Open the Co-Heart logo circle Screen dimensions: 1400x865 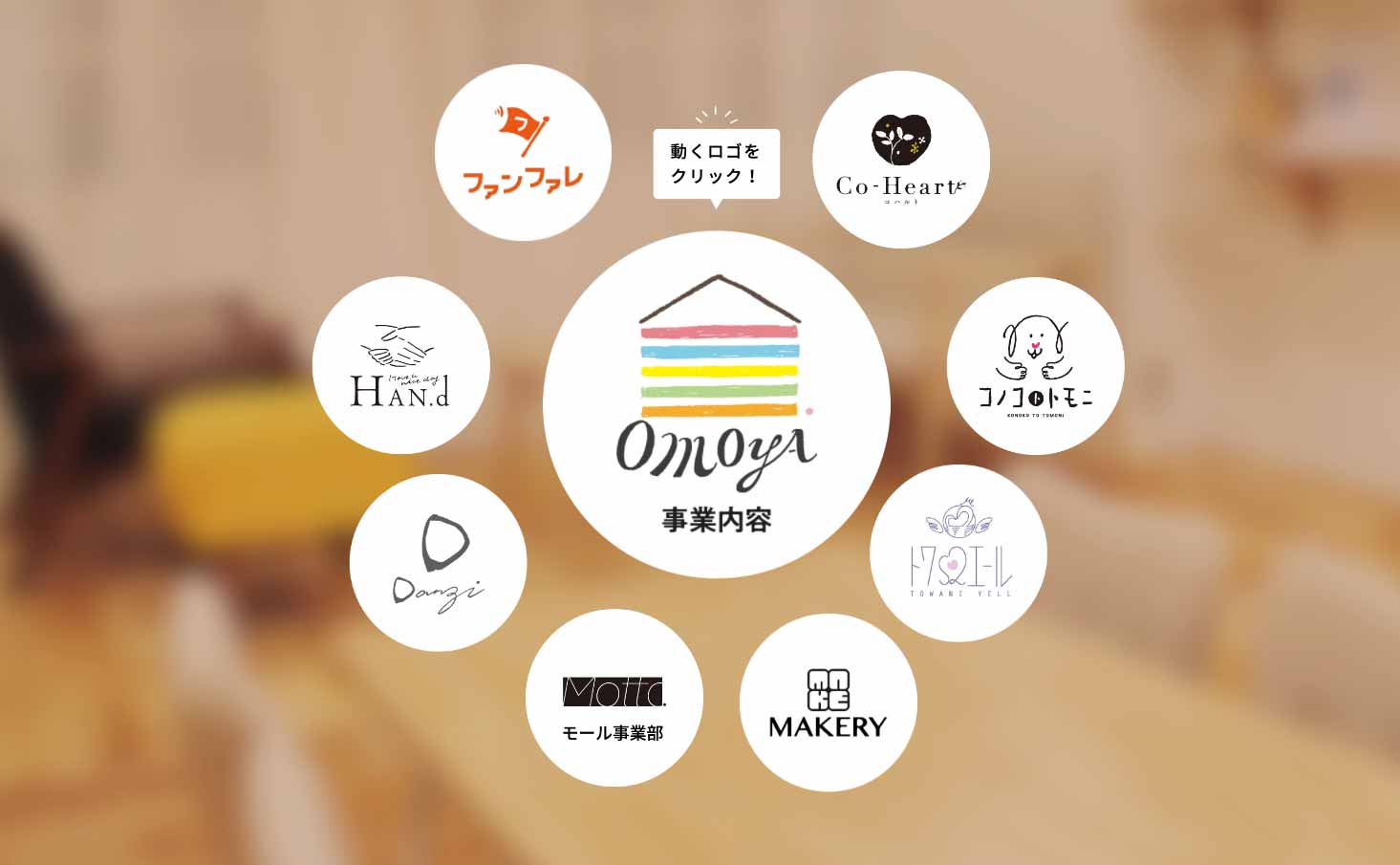pyautogui.click(x=900, y=160)
